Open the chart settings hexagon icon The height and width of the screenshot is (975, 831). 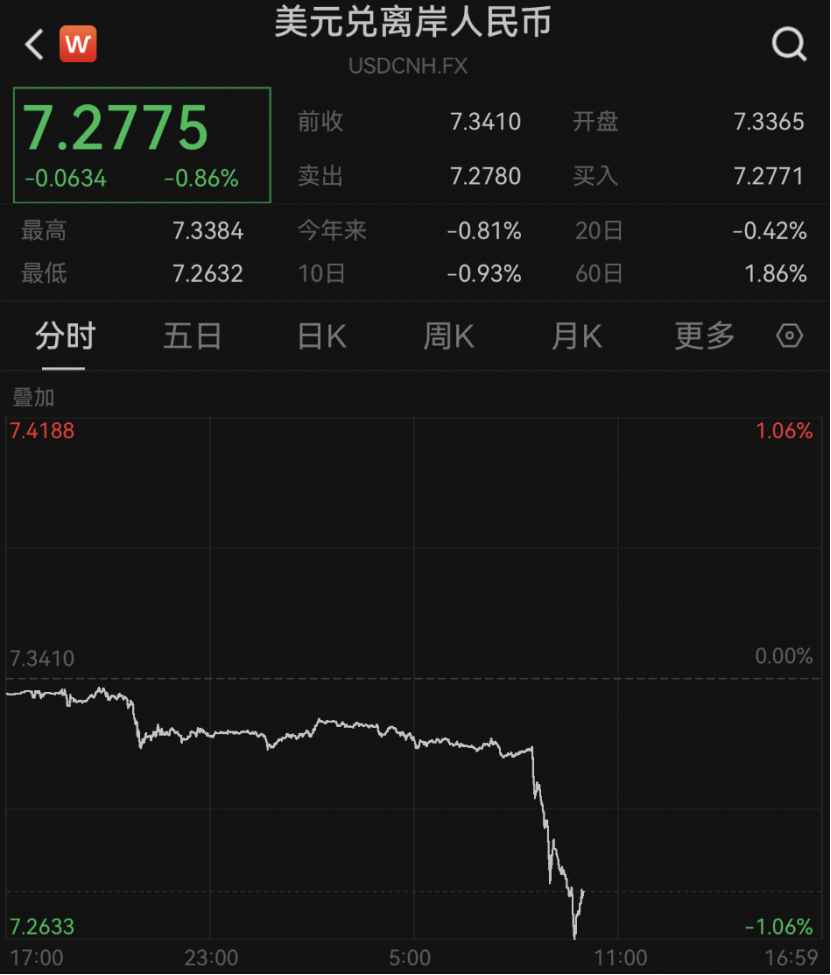pos(789,336)
